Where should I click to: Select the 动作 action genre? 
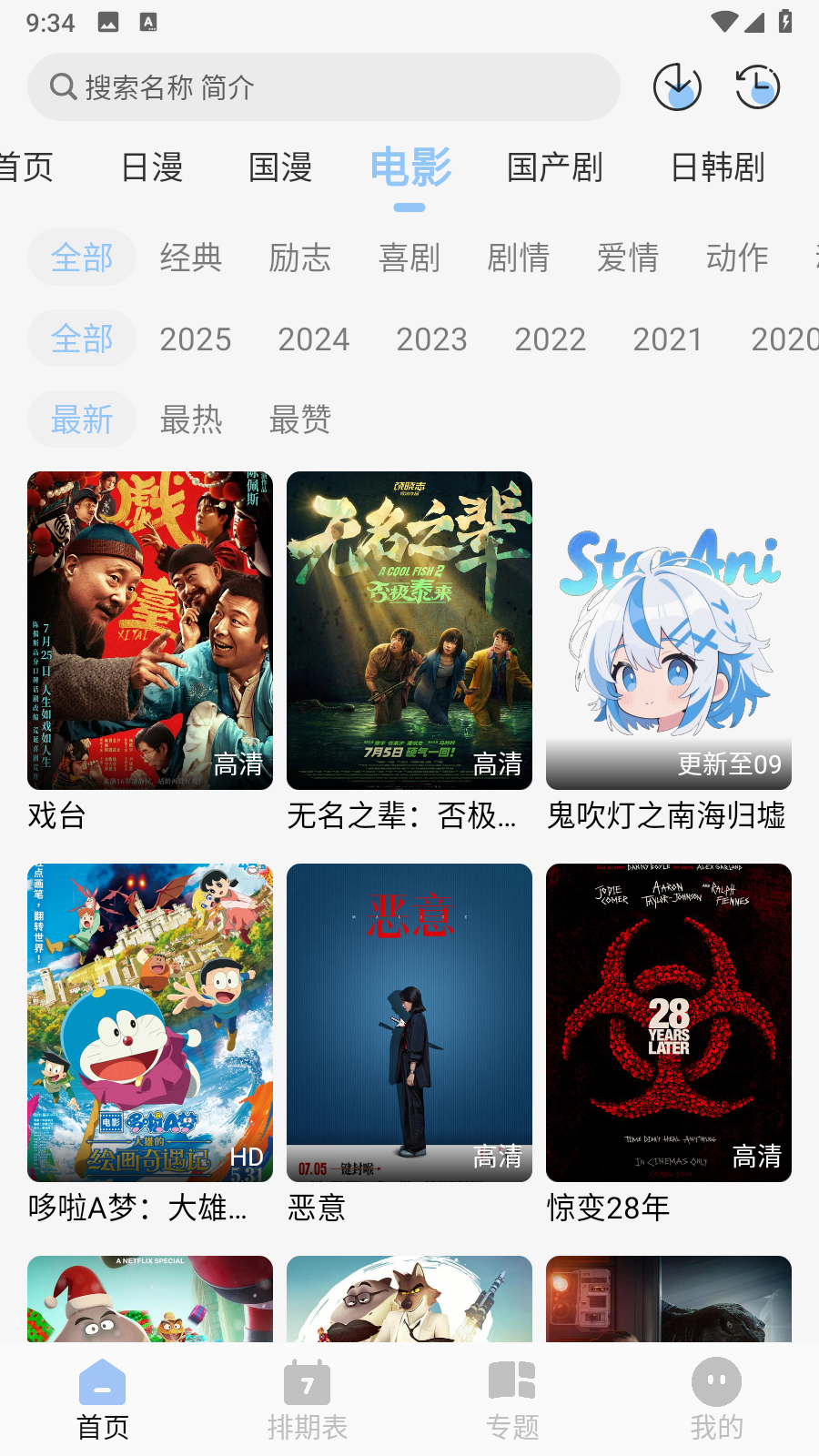point(737,258)
